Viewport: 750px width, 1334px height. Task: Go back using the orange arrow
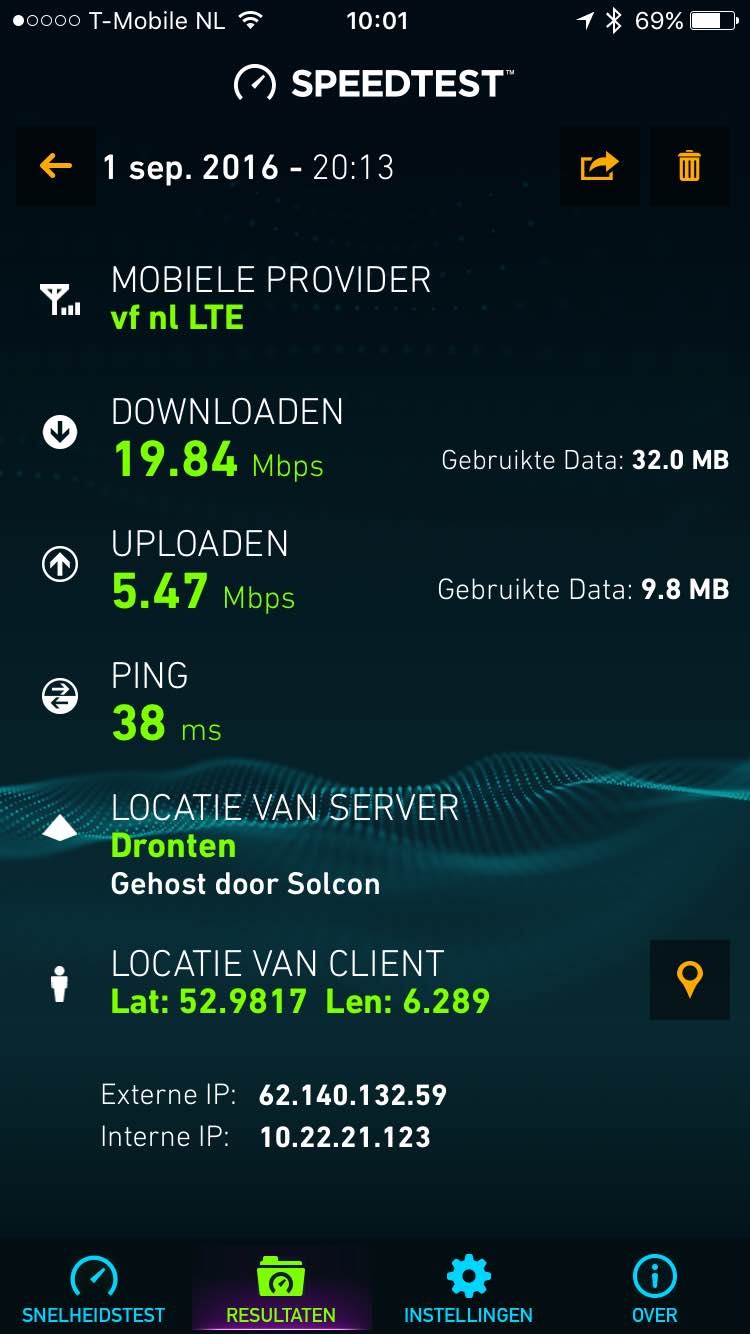[x=56, y=166]
